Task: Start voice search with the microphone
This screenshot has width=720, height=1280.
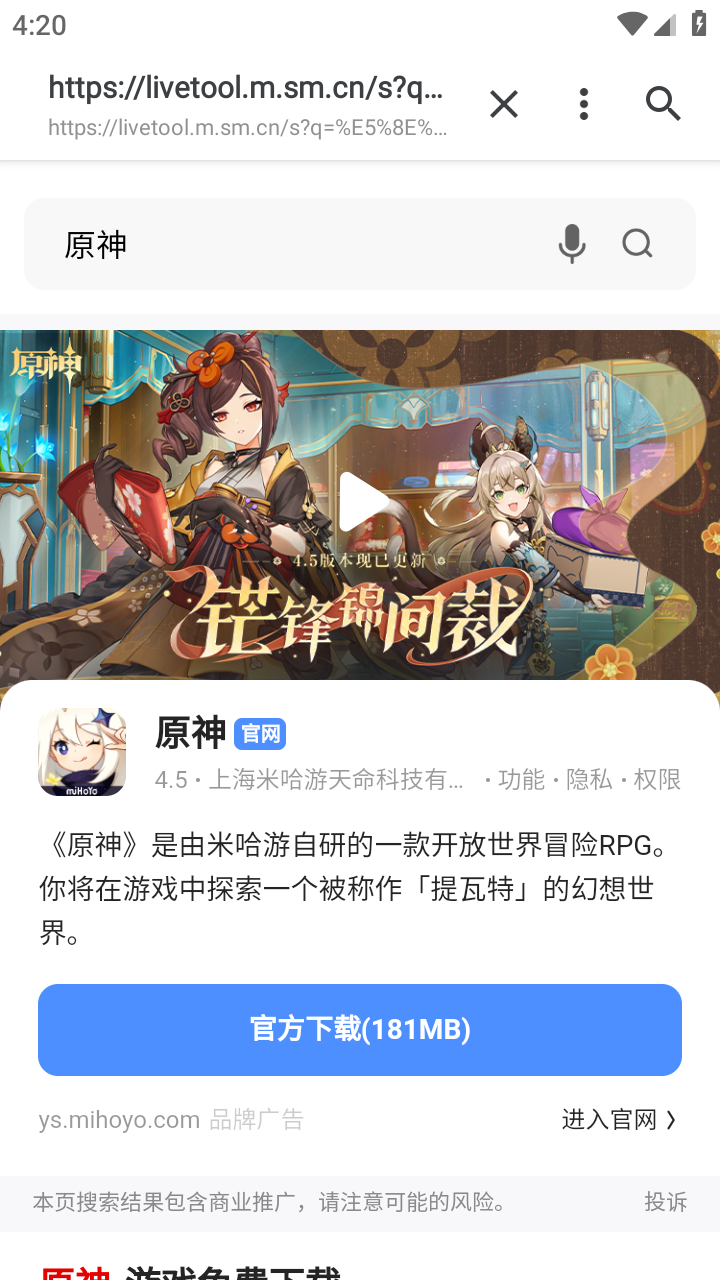Action: click(572, 244)
